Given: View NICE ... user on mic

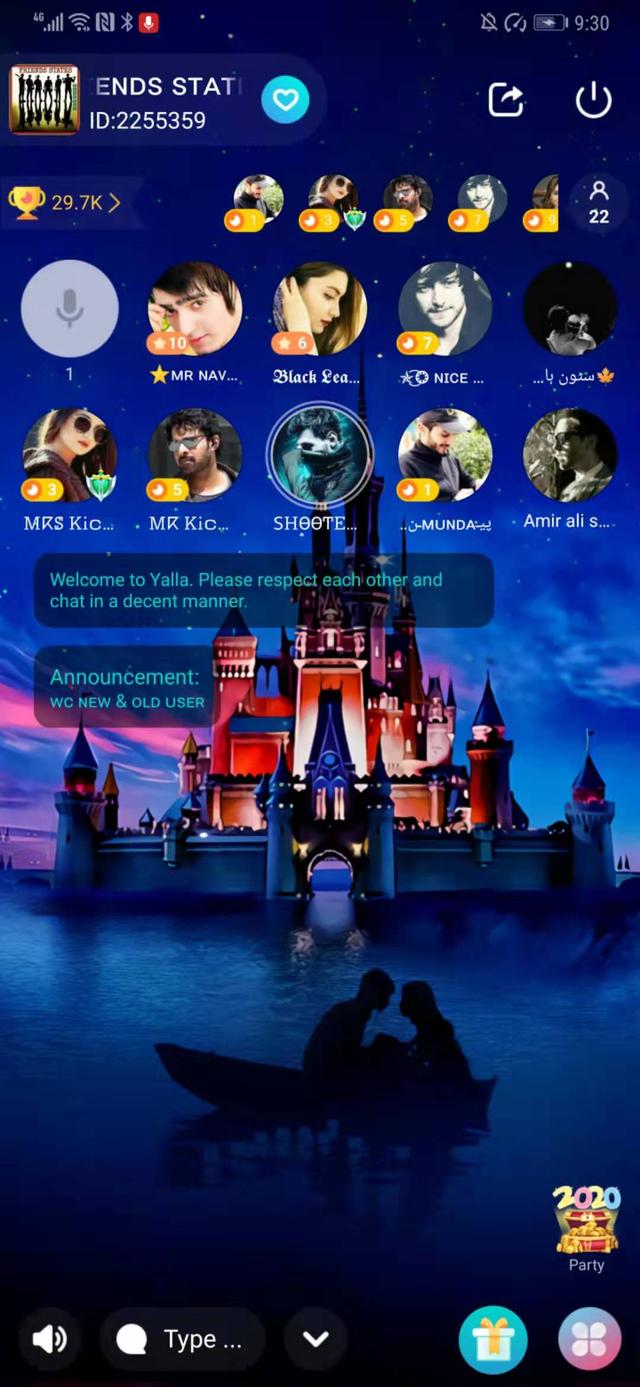Looking at the screenshot, I should pyautogui.click(x=445, y=309).
